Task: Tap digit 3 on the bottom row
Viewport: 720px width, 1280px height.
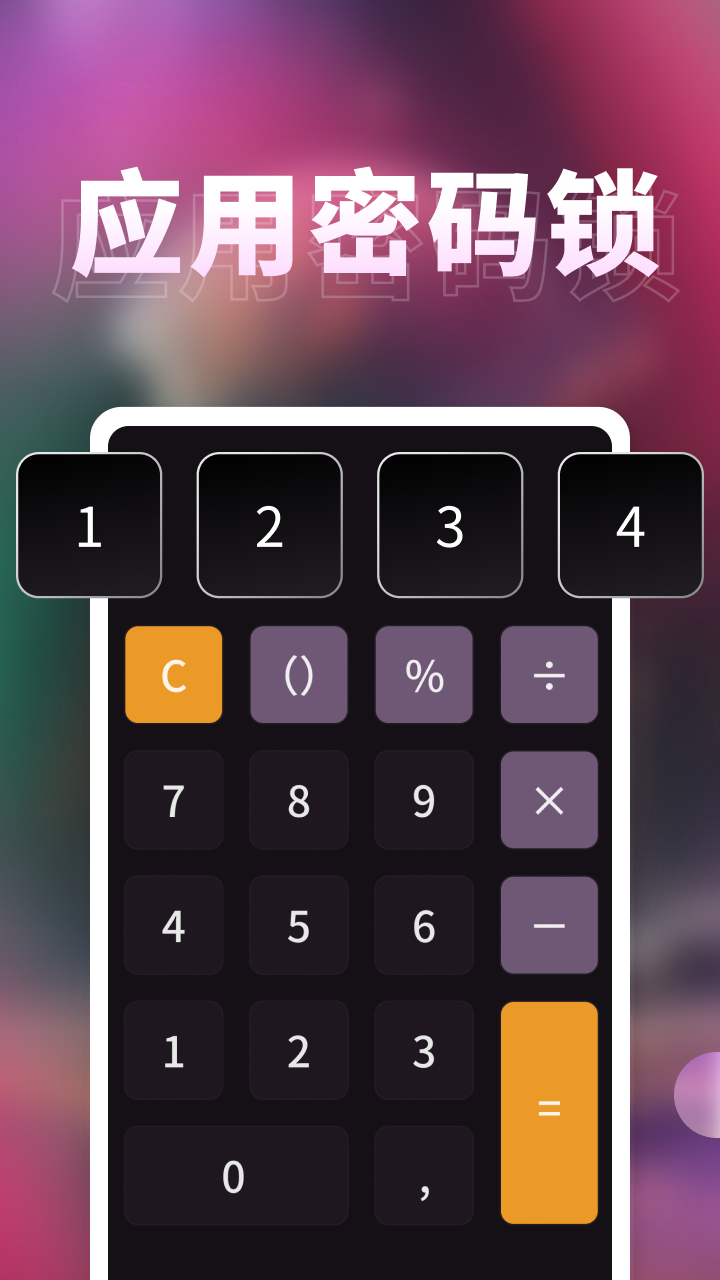Action: pos(424,1050)
